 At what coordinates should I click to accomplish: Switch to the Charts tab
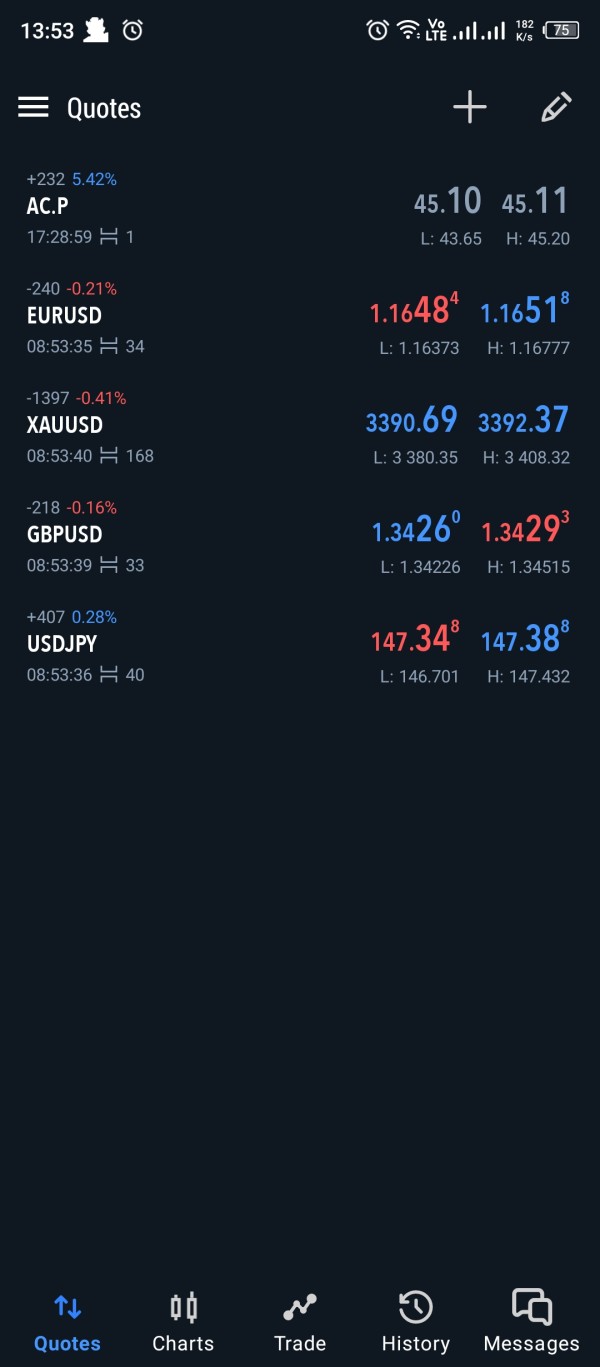[183, 1322]
